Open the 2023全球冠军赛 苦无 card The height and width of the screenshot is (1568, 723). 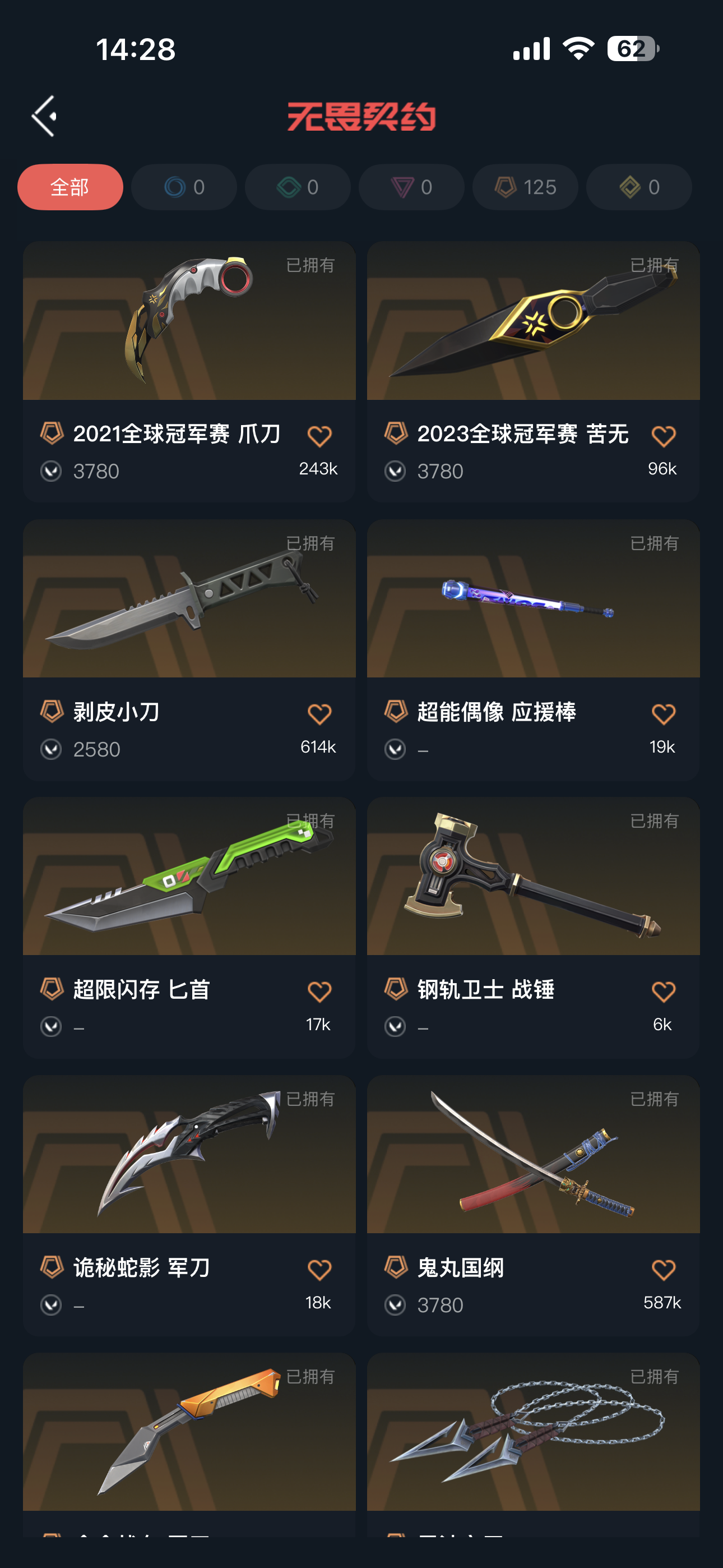533,371
